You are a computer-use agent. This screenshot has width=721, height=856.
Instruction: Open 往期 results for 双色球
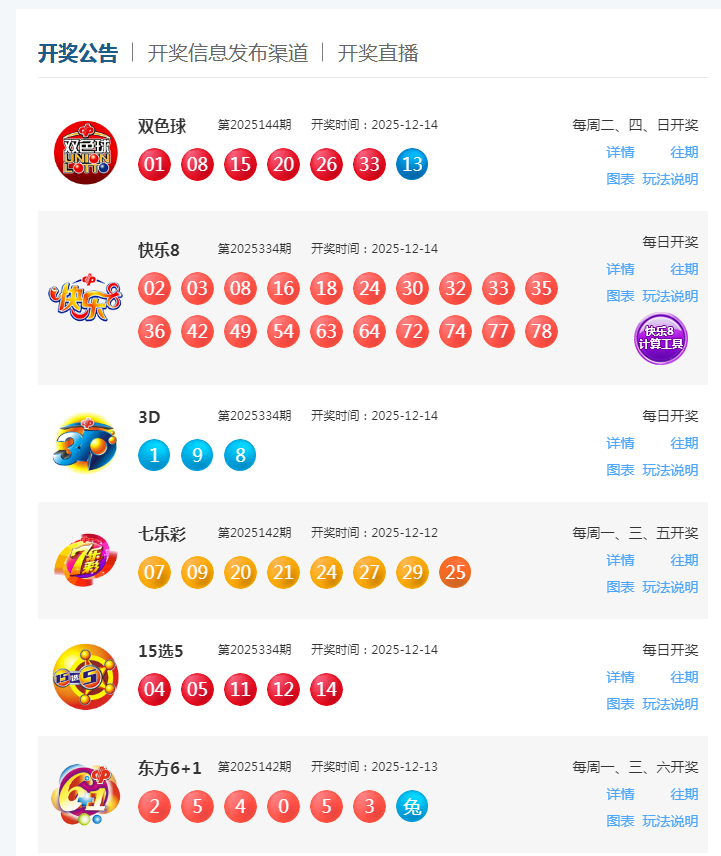(x=684, y=152)
